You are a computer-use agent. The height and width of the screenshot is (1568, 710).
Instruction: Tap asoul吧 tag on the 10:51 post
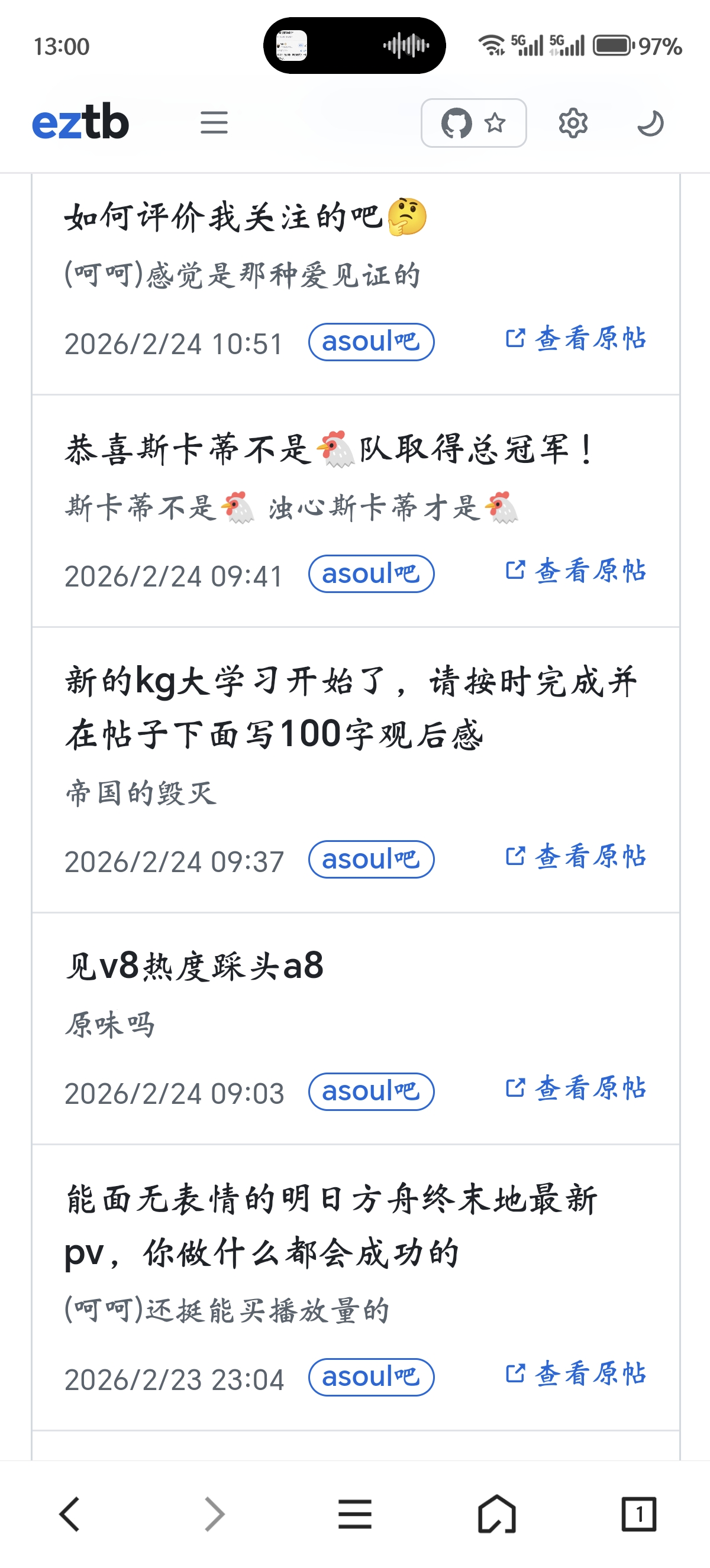pos(371,342)
